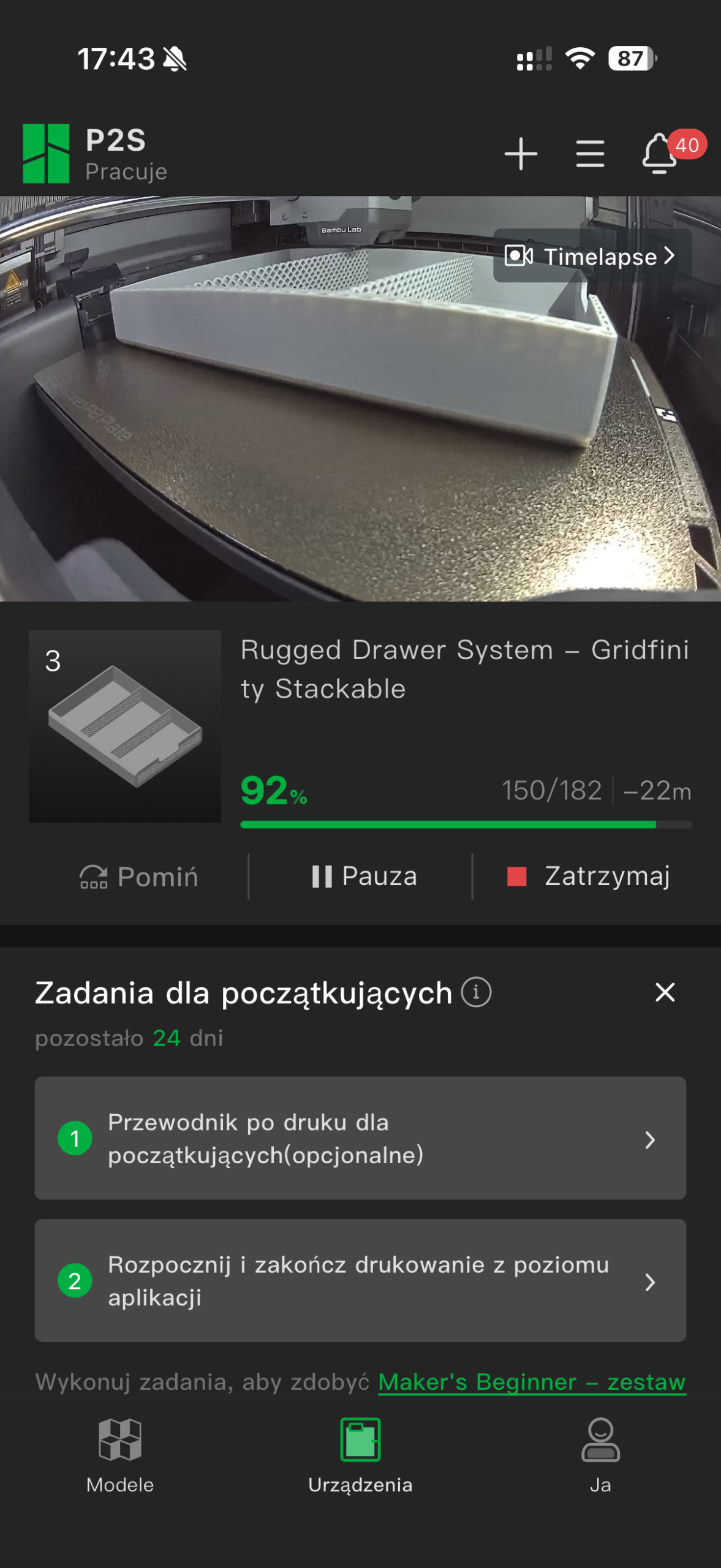
Task: Add a new device with plus icon
Action: (x=521, y=153)
